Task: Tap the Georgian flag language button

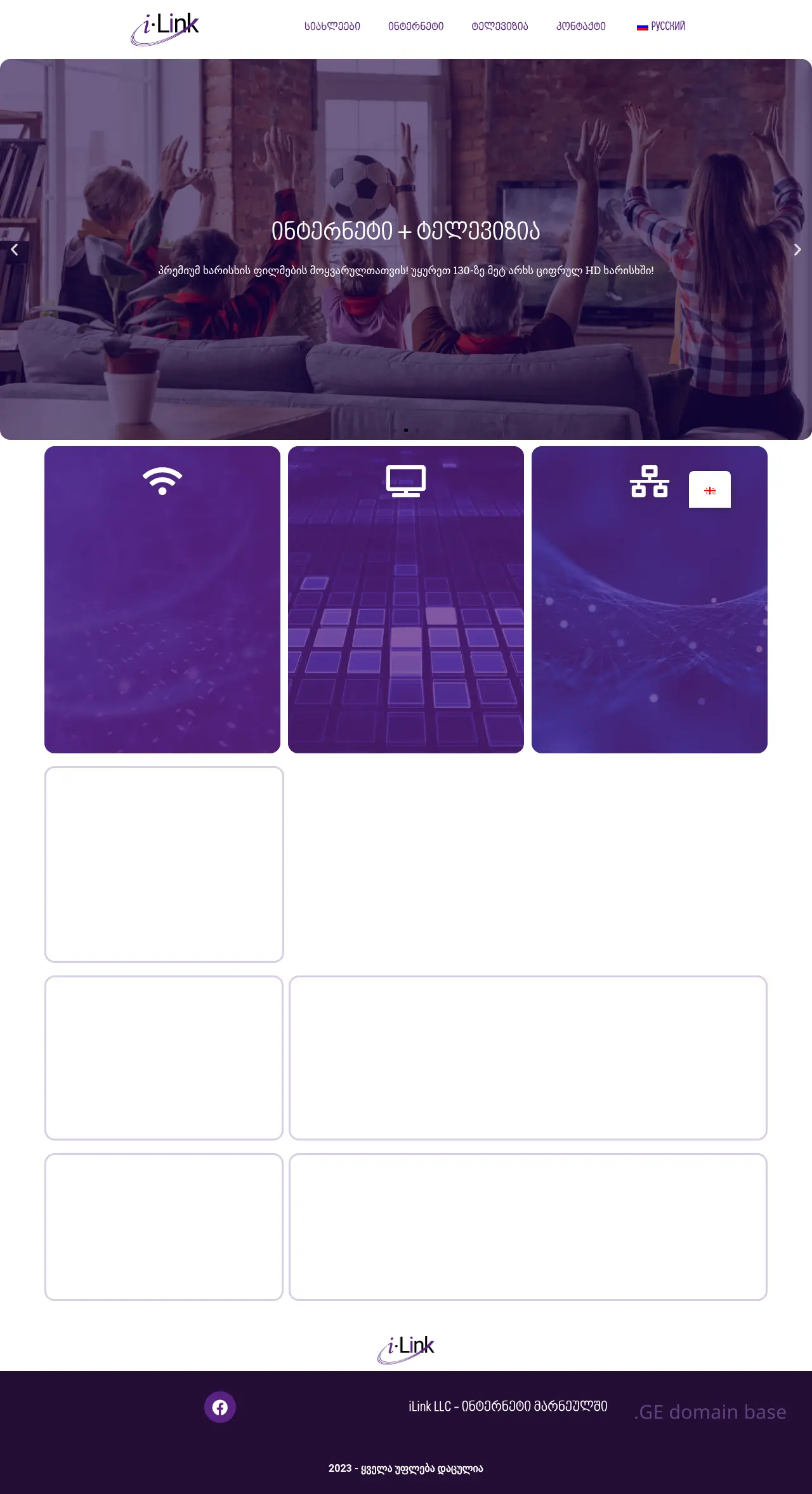Action: point(710,490)
